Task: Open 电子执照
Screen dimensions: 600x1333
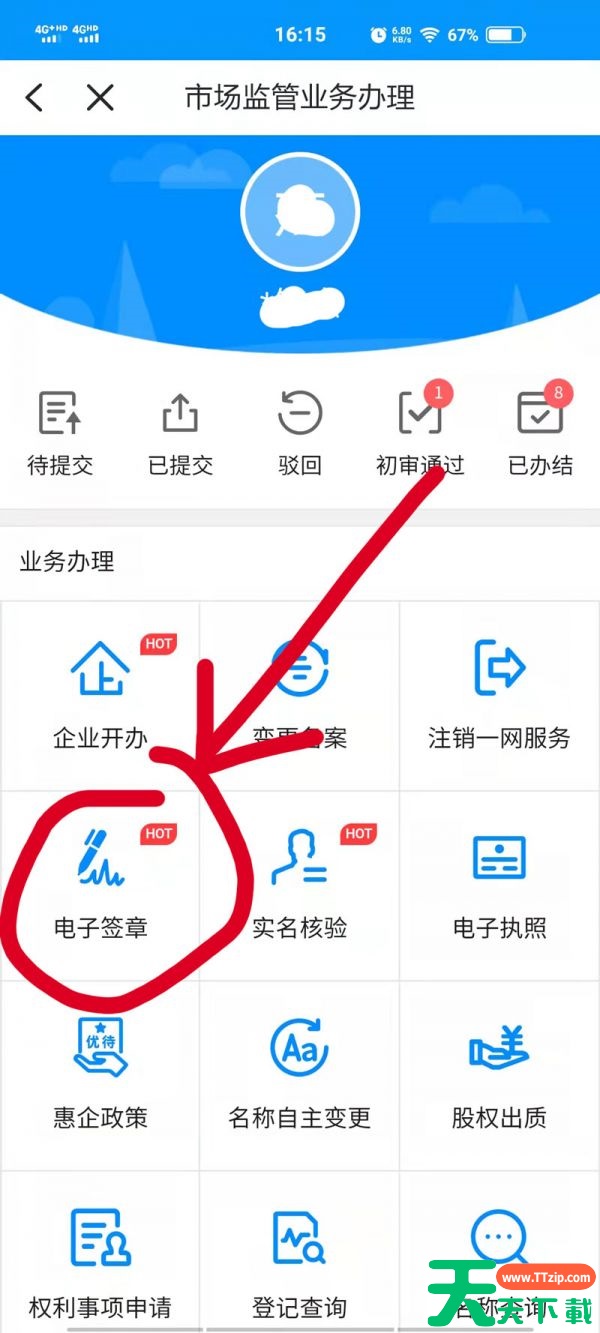Action: pyautogui.click(x=499, y=885)
